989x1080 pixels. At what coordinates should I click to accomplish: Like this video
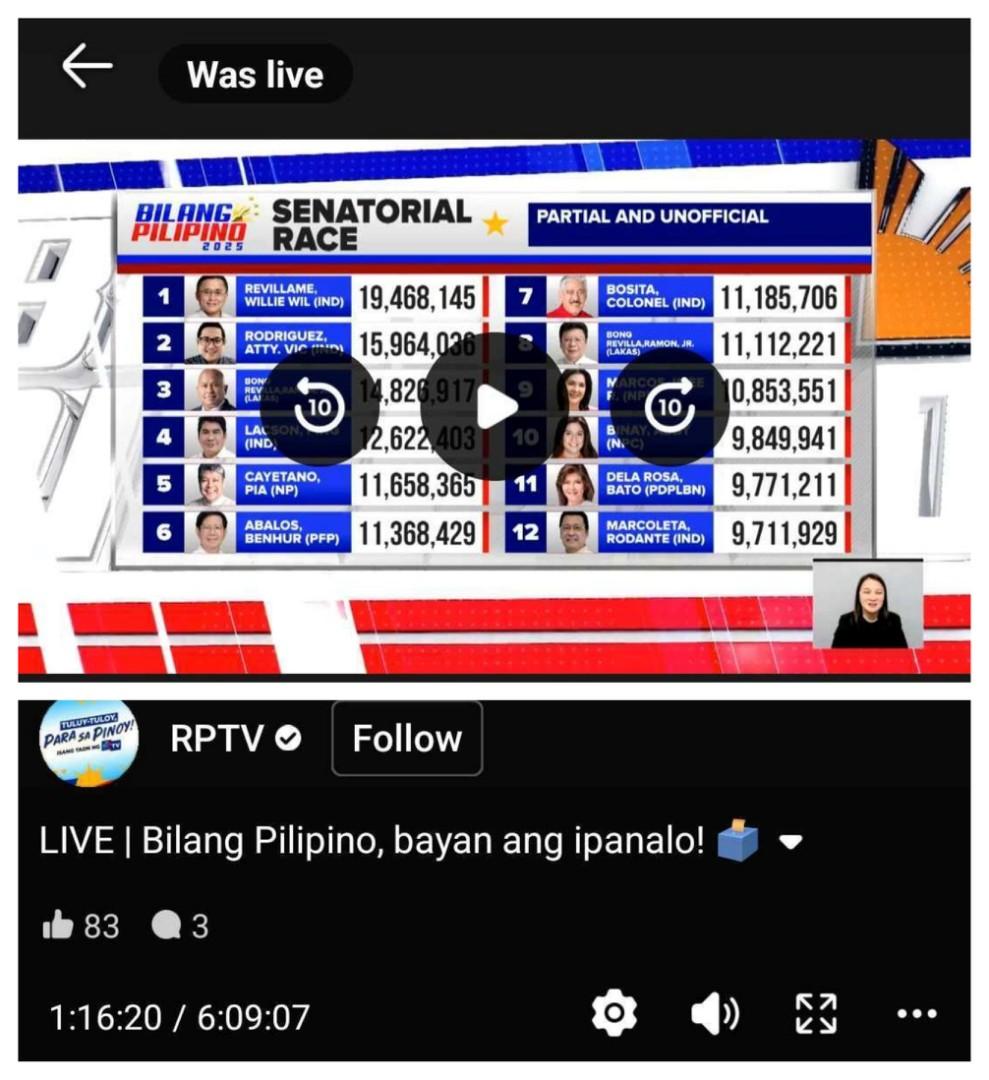[x=59, y=926]
